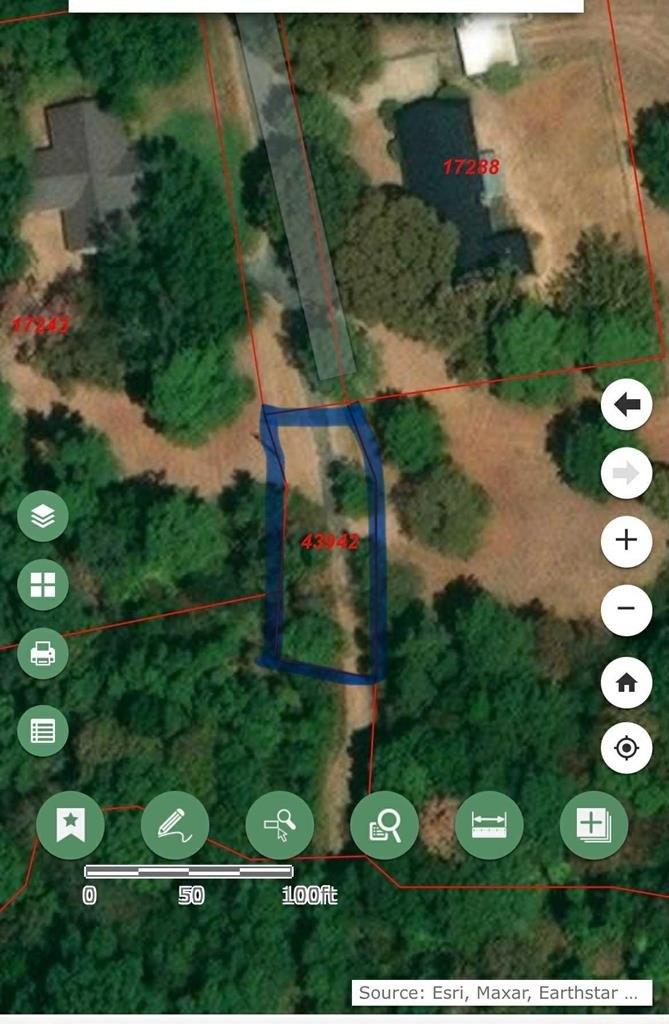Print the current map view

(43, 654)
